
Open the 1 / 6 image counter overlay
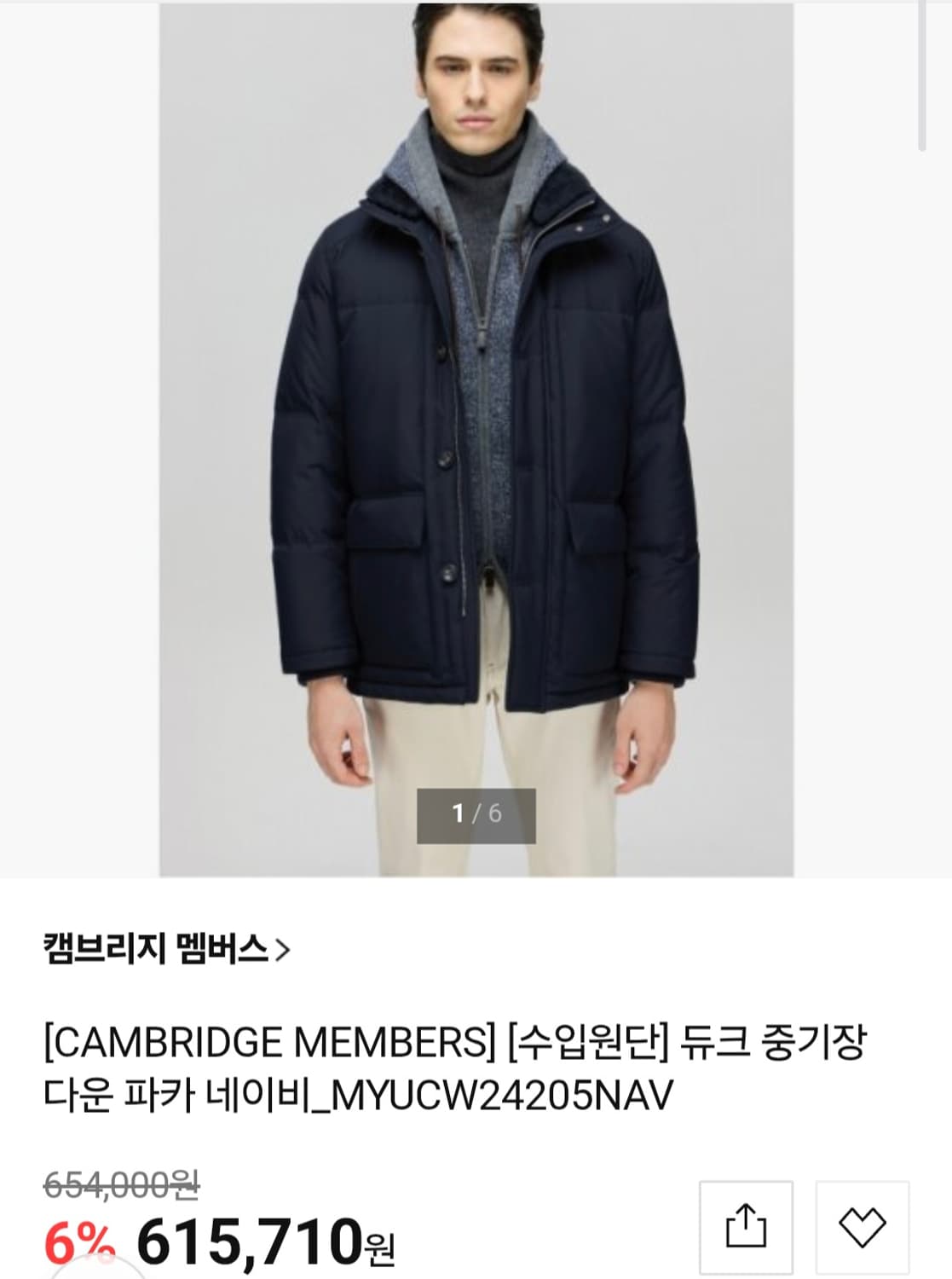pyautogui.click(x=475, y=814)
